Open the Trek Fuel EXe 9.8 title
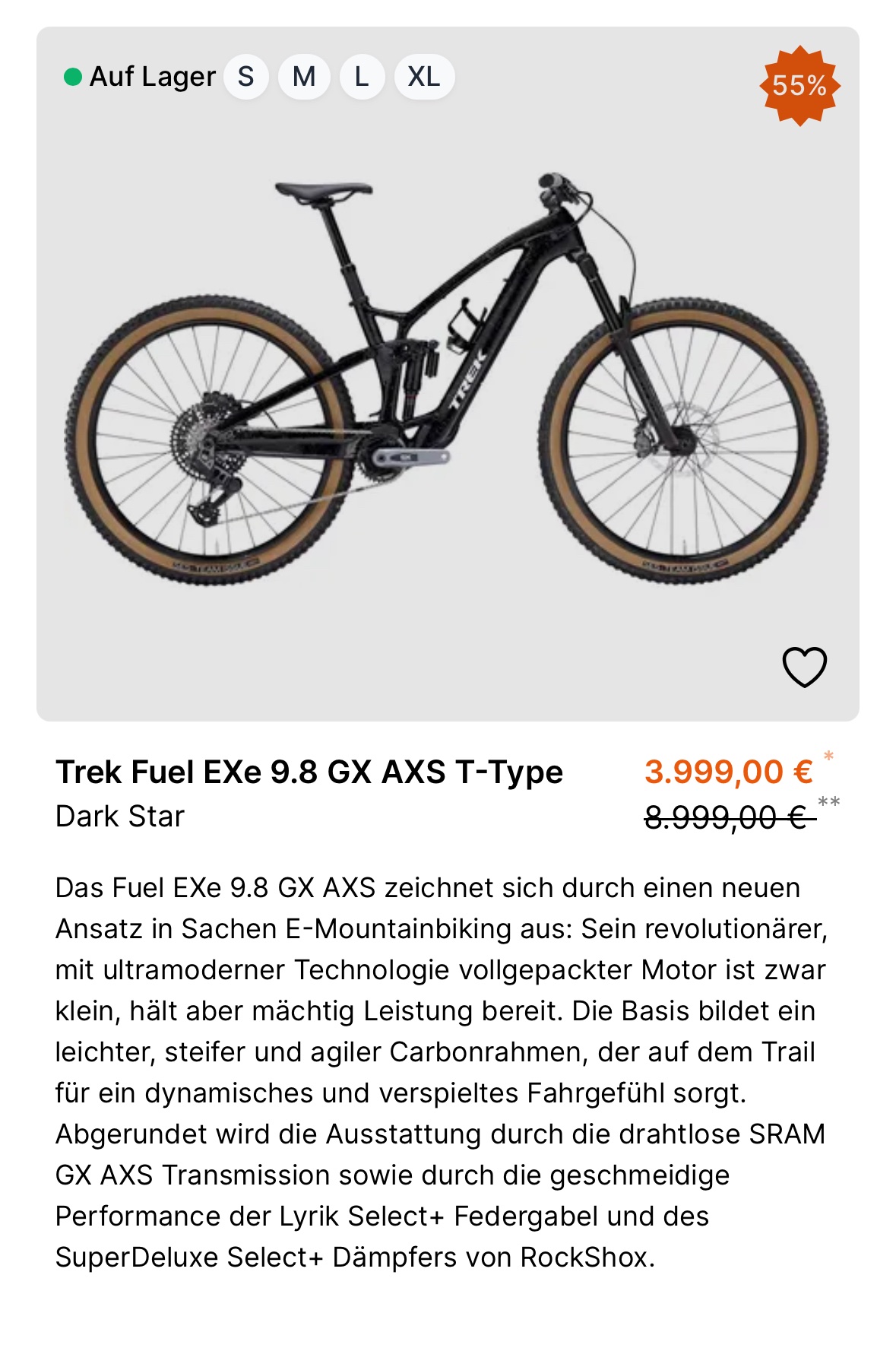The width and height of the screenshot is (896, 1367). 309,772
